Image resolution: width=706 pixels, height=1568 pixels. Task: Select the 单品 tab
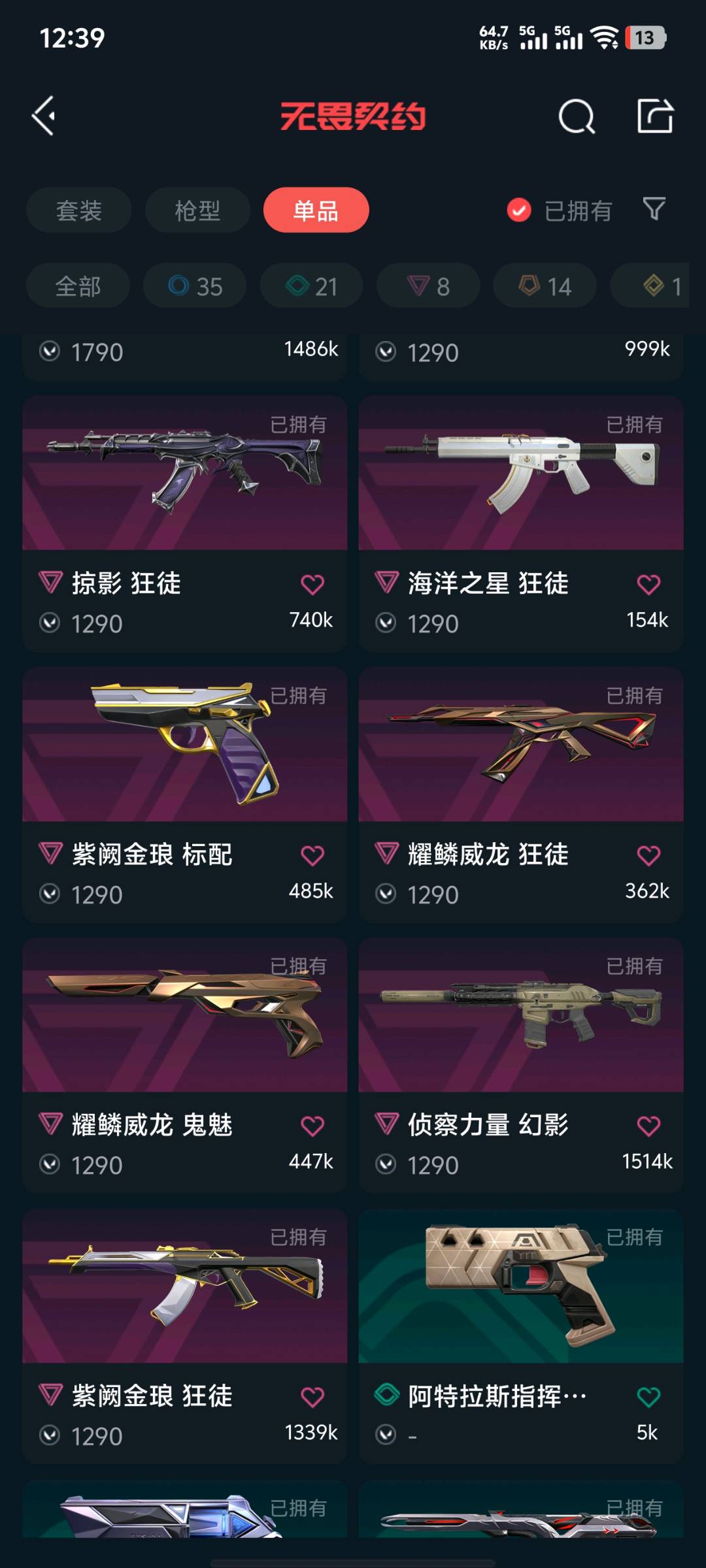(316, 210)
